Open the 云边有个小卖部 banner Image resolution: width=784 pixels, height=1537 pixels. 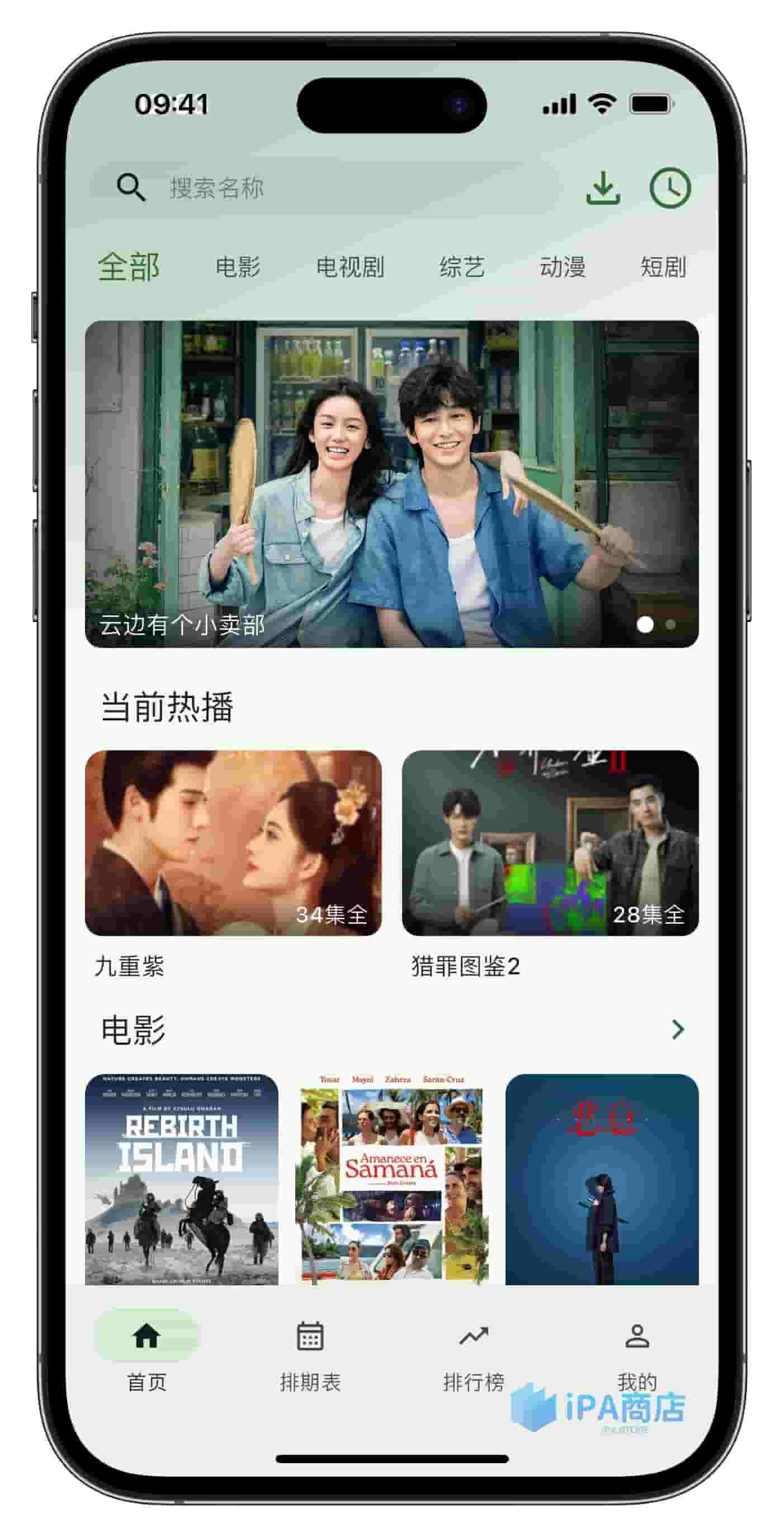coord(391,483)
